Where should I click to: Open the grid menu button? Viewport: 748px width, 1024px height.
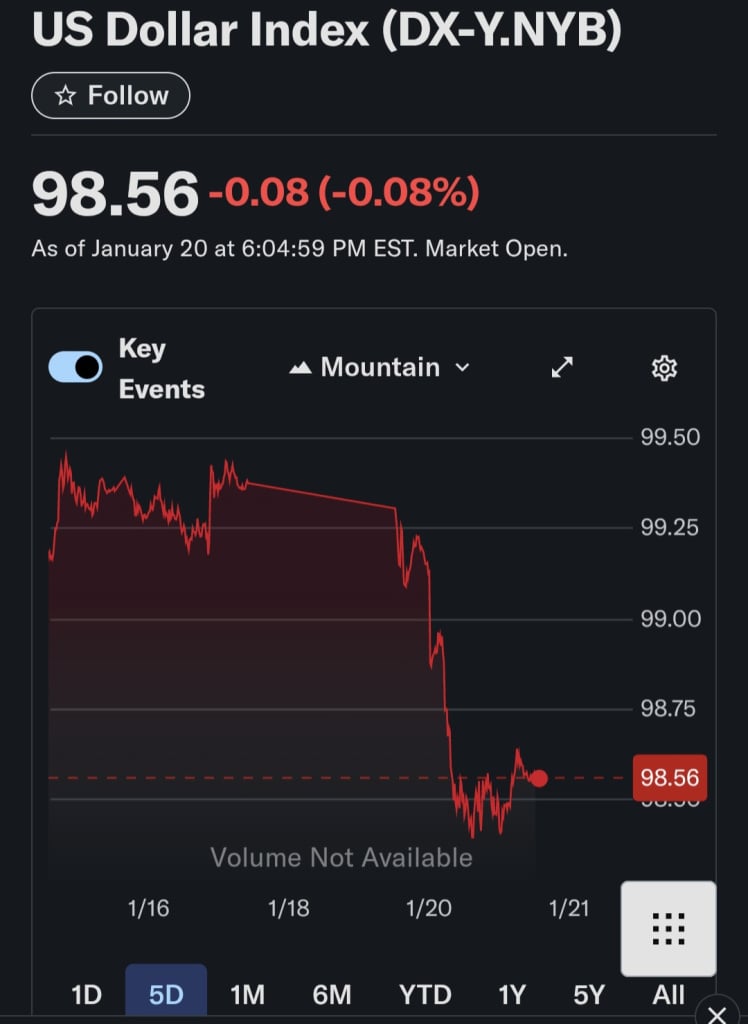(668, 929)
